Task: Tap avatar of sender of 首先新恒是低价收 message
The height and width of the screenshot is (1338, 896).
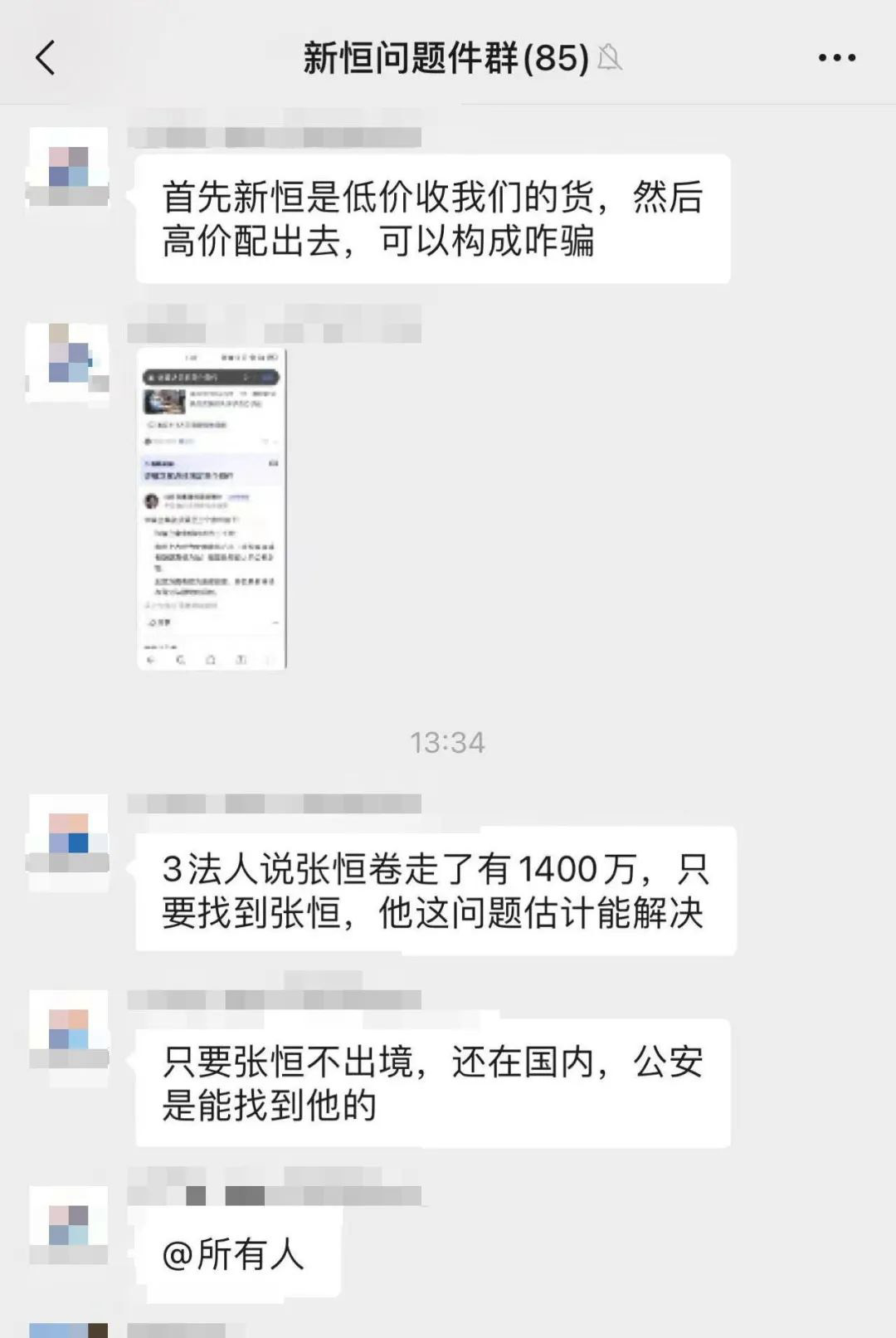Action: 69,166
